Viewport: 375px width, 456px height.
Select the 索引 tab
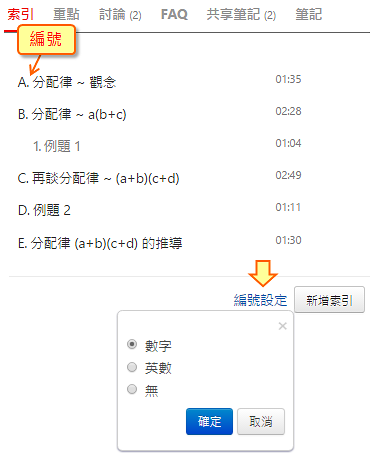[x=20, y=15]
